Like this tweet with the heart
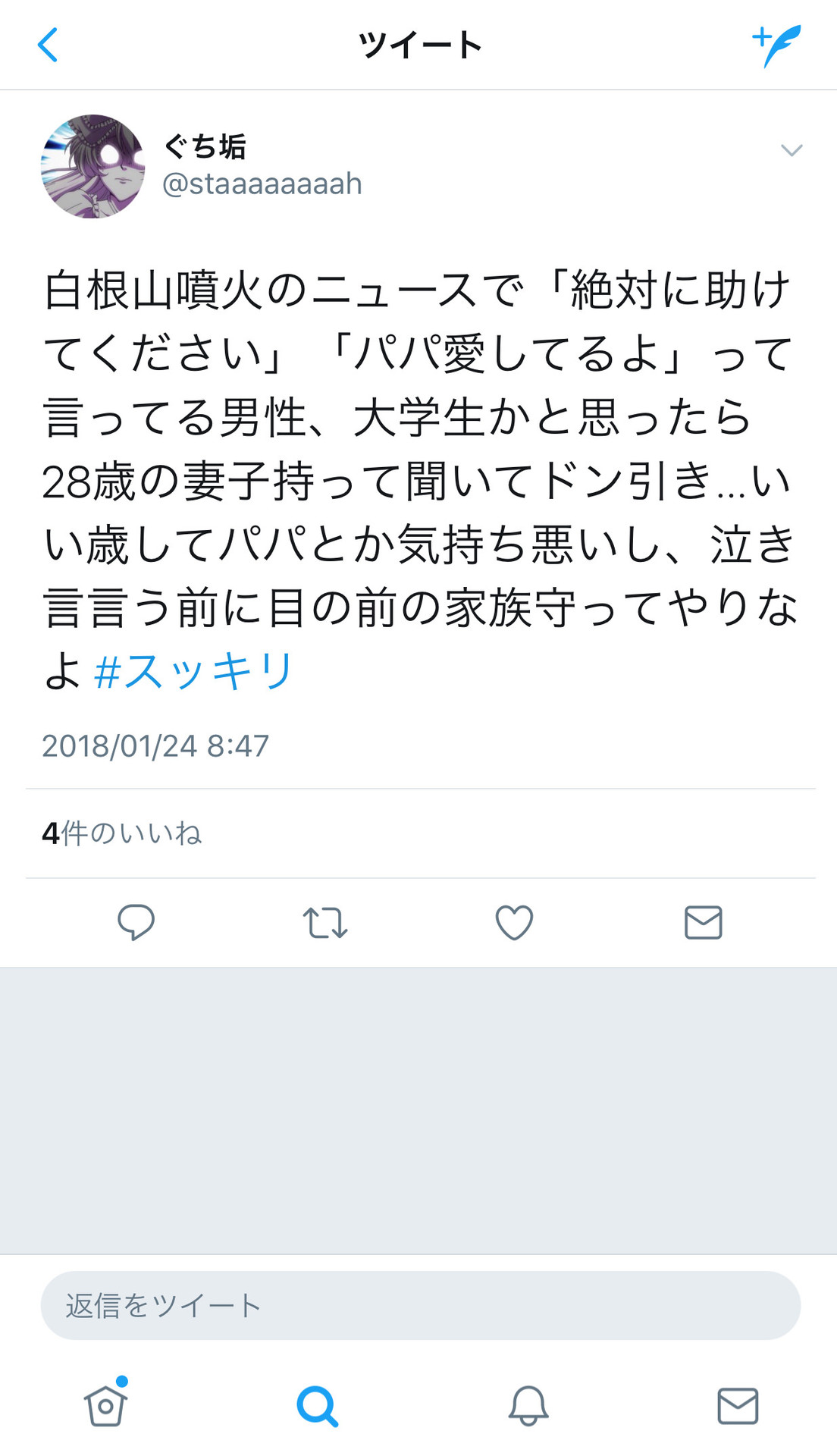Screen dimensions: 837x1456 (514, 923)
